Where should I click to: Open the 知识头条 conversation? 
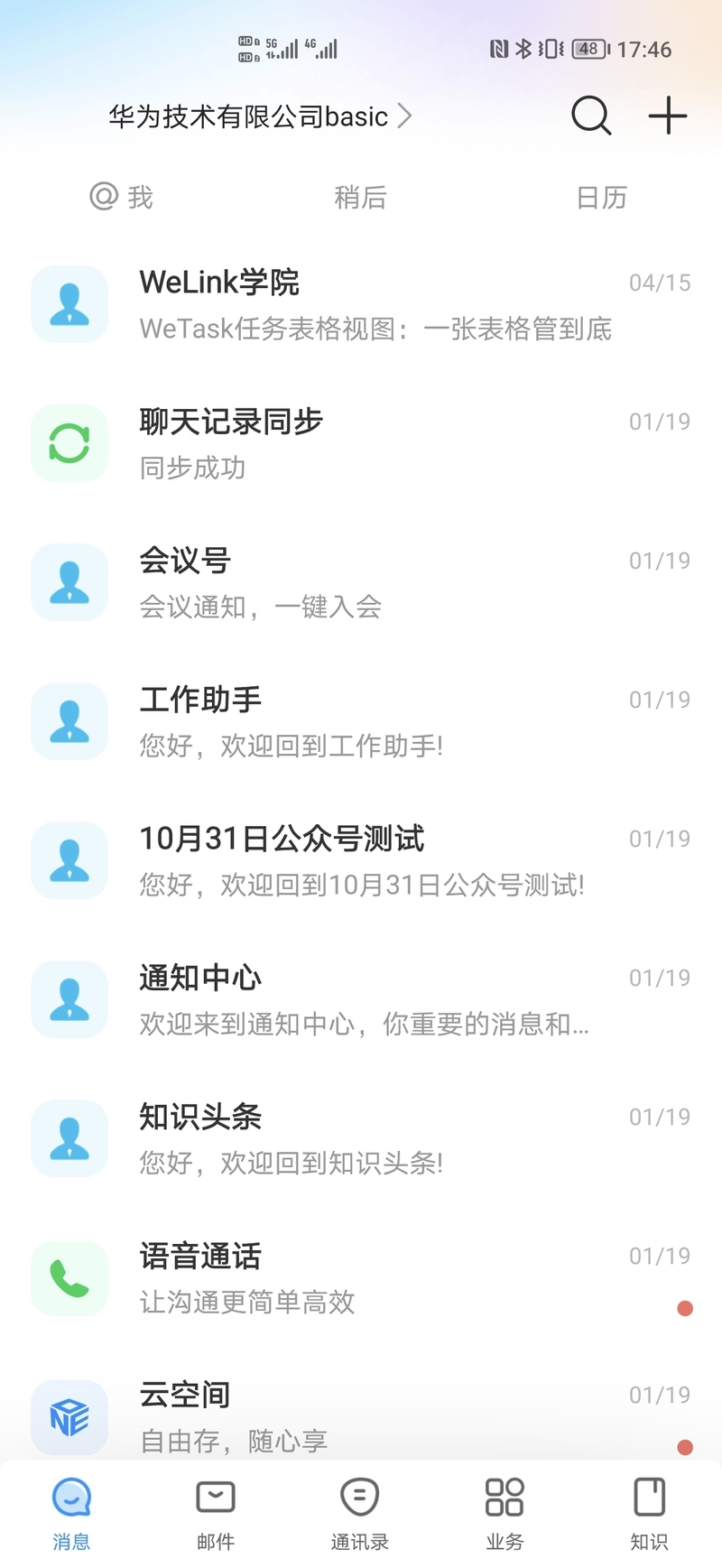coord(361,1138)
